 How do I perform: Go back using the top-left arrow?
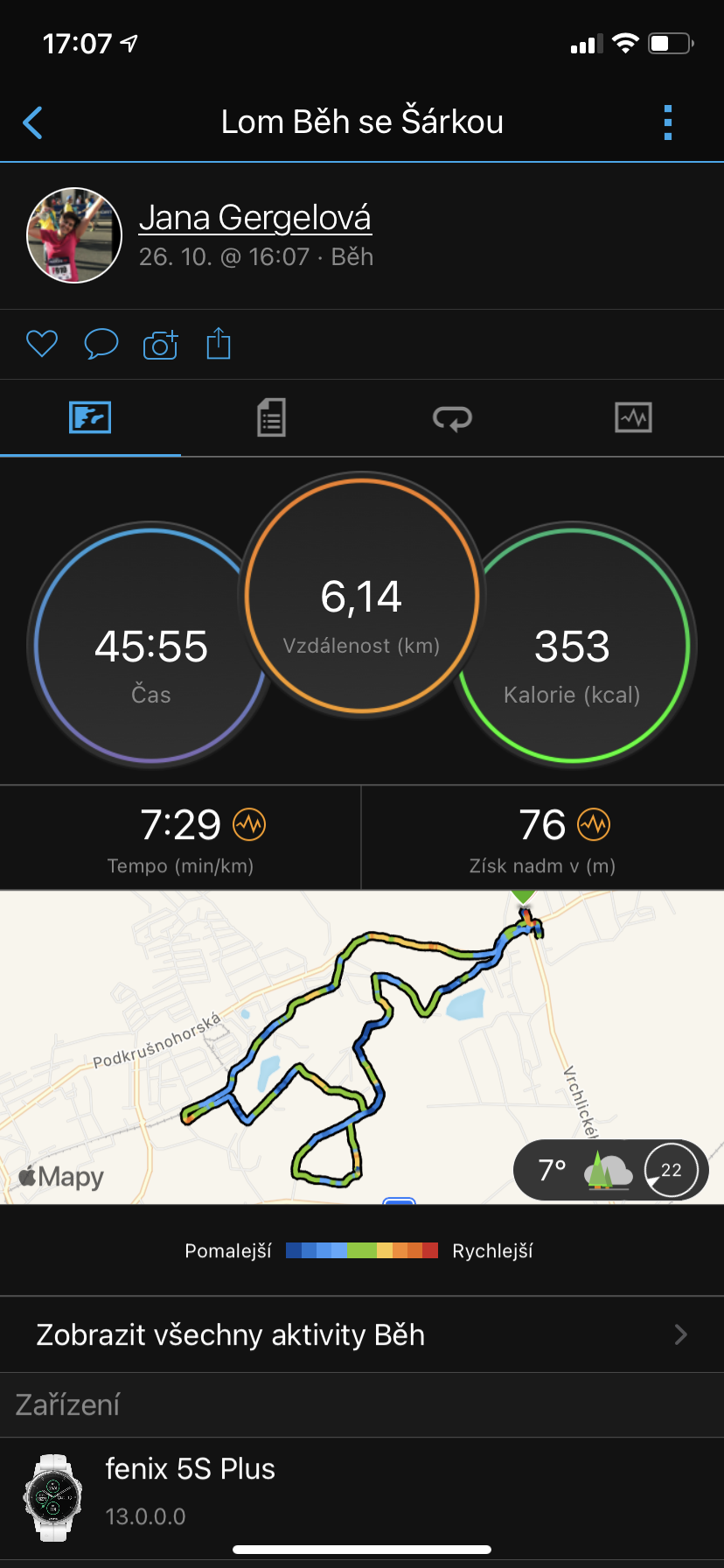click(x=32, y=122)
